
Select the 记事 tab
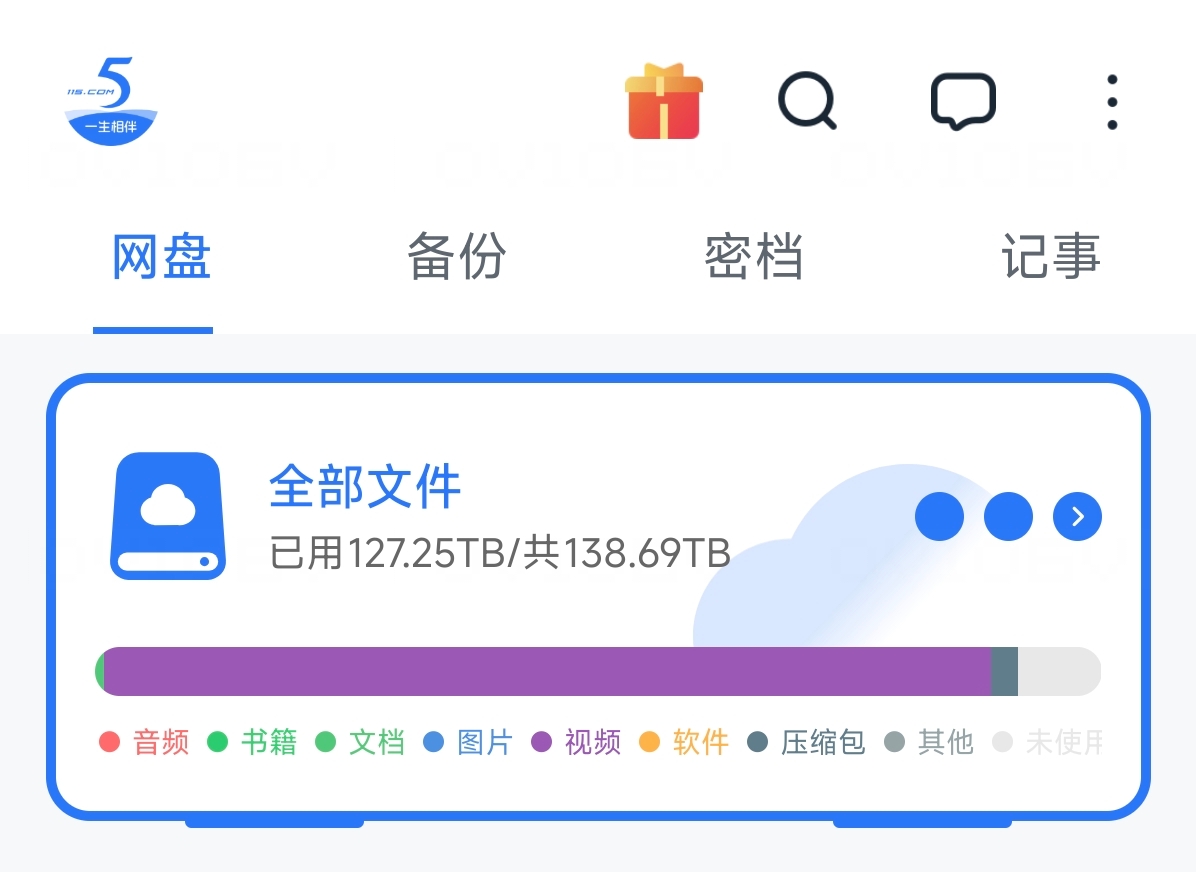click(x=1050, y=258)
